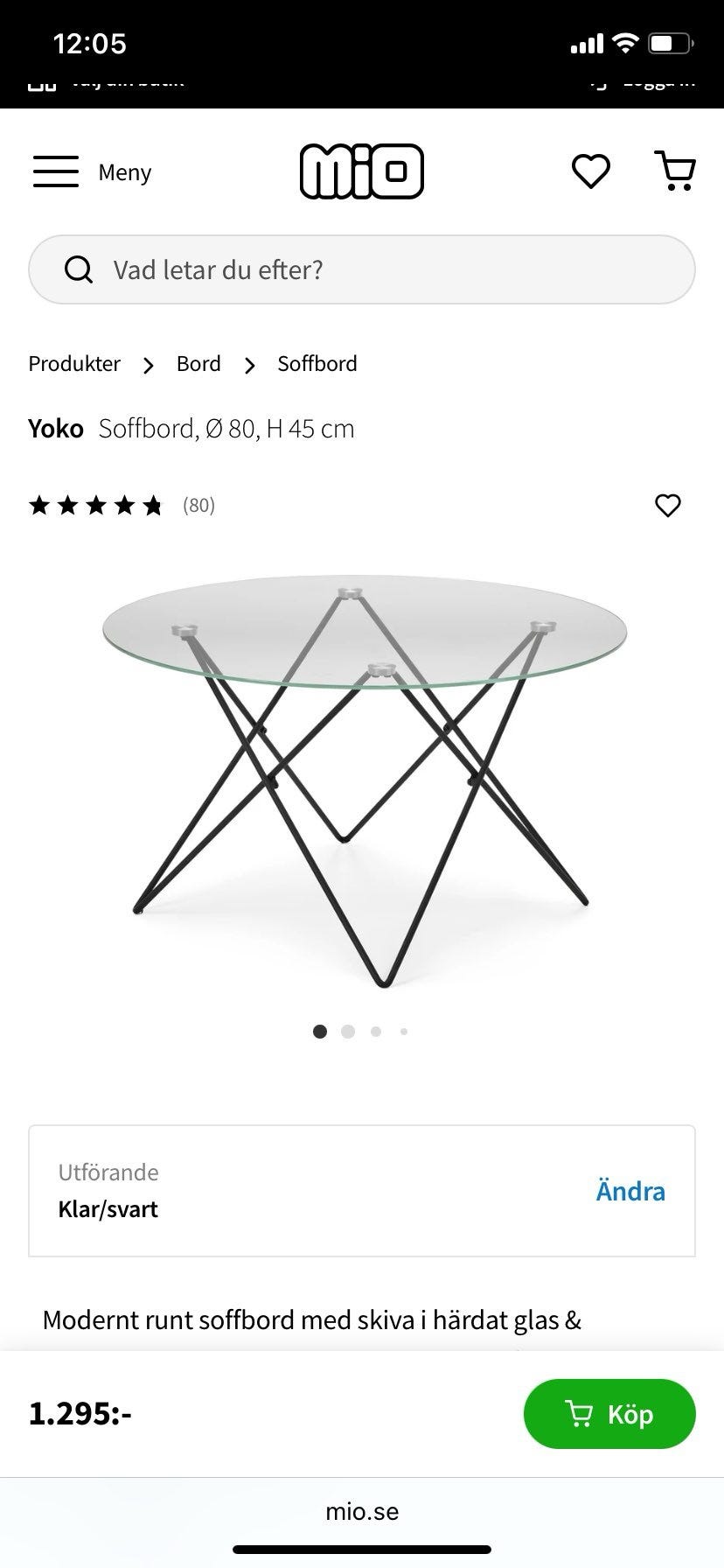
Task: Tap the green Köp button
Action: [609, 1414]
